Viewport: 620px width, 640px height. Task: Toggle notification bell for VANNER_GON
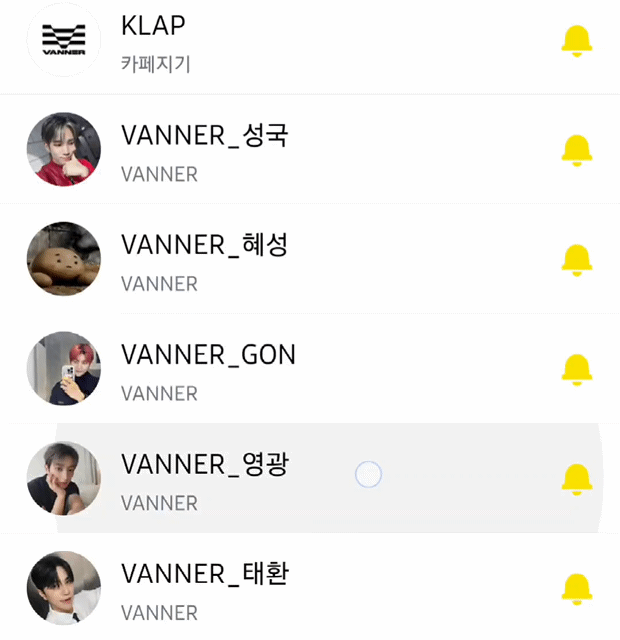(576, 369)
